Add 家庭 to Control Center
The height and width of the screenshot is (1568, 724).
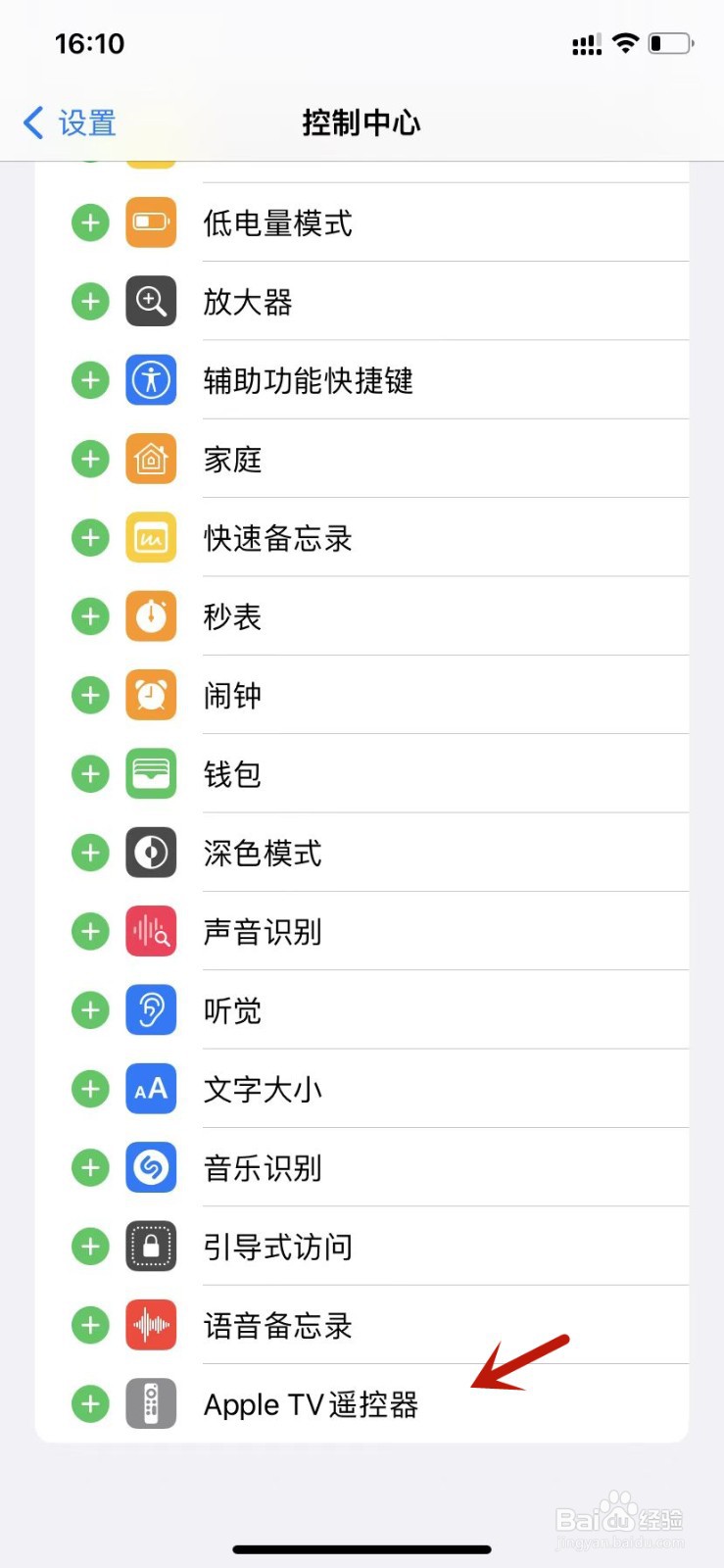click(x=90, y=459)
